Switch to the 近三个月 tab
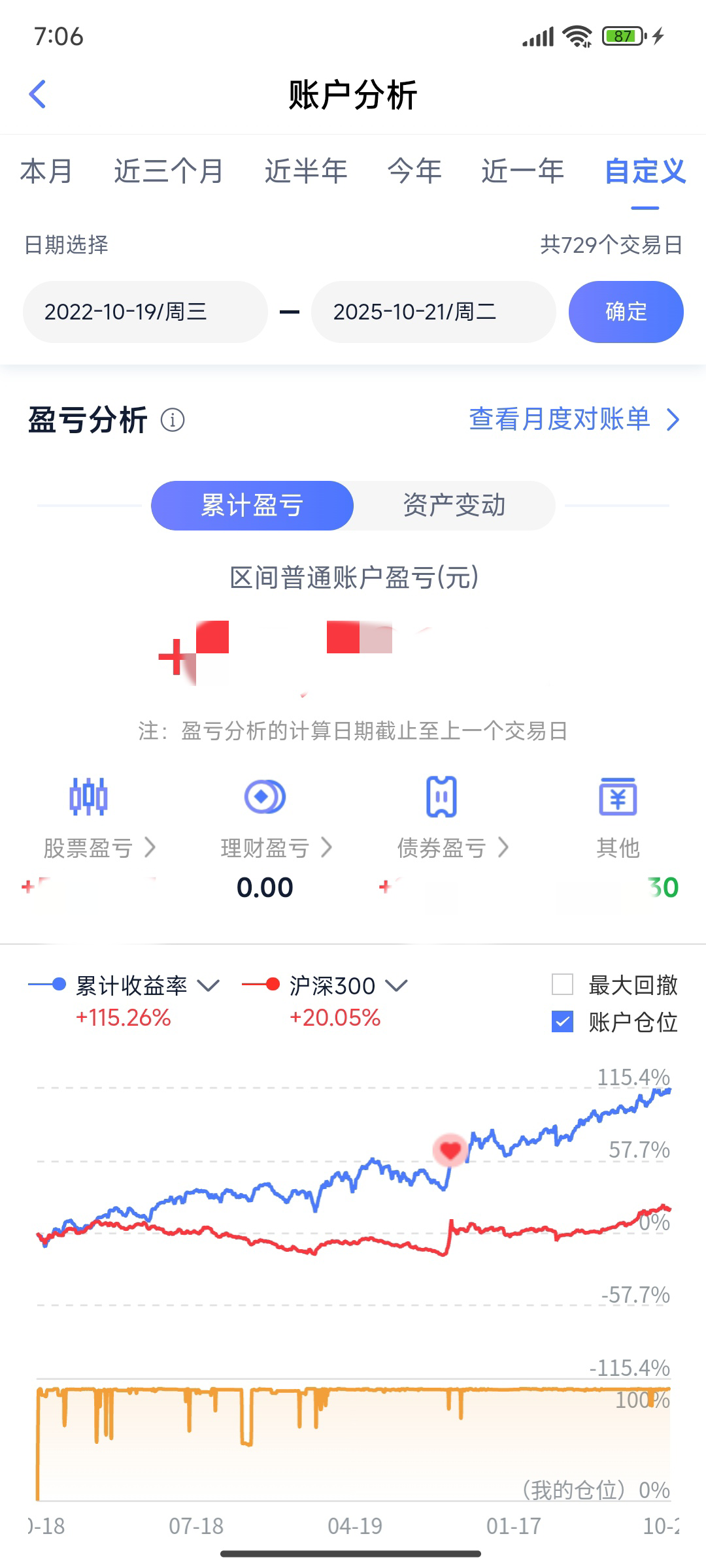Viewport: 706px width, 1568px height. (169, 171)
